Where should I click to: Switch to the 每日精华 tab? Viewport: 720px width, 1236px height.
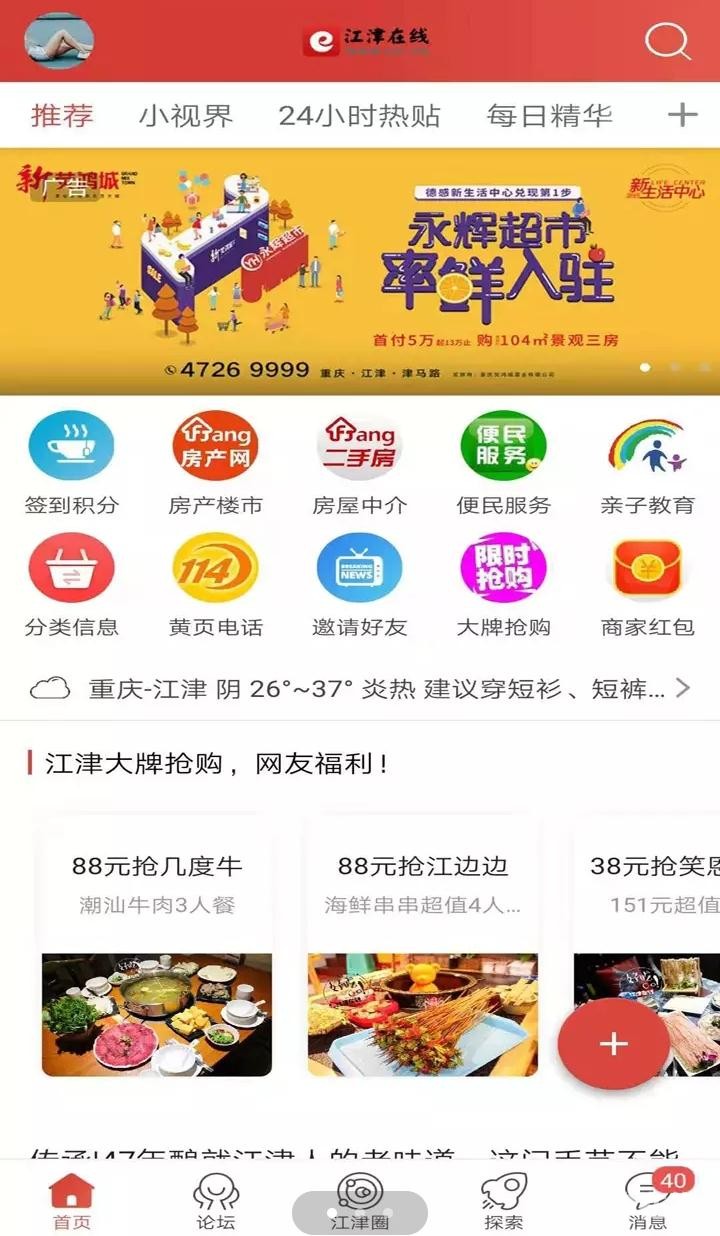click(x=549, y=115)
